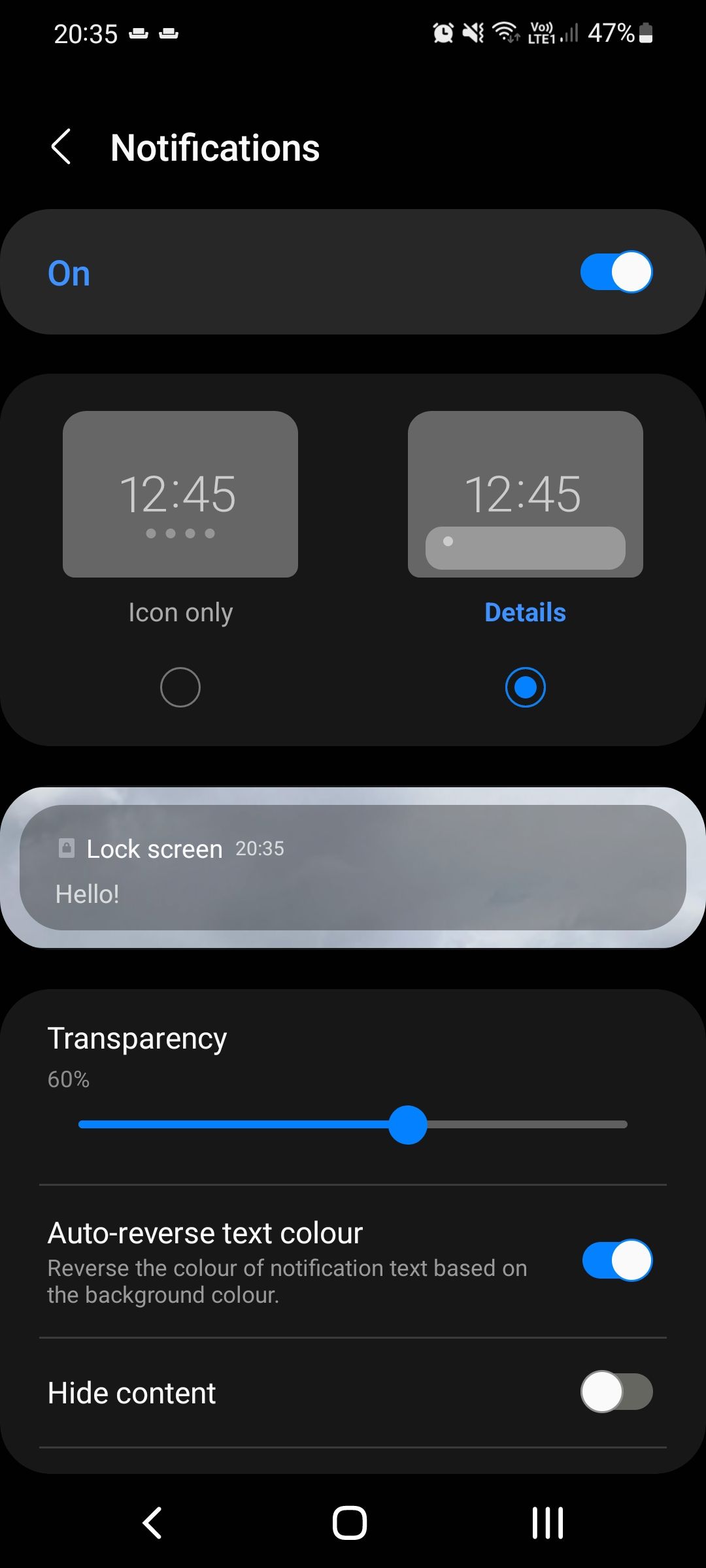Turn off the notifications On switch

(615, 271)
